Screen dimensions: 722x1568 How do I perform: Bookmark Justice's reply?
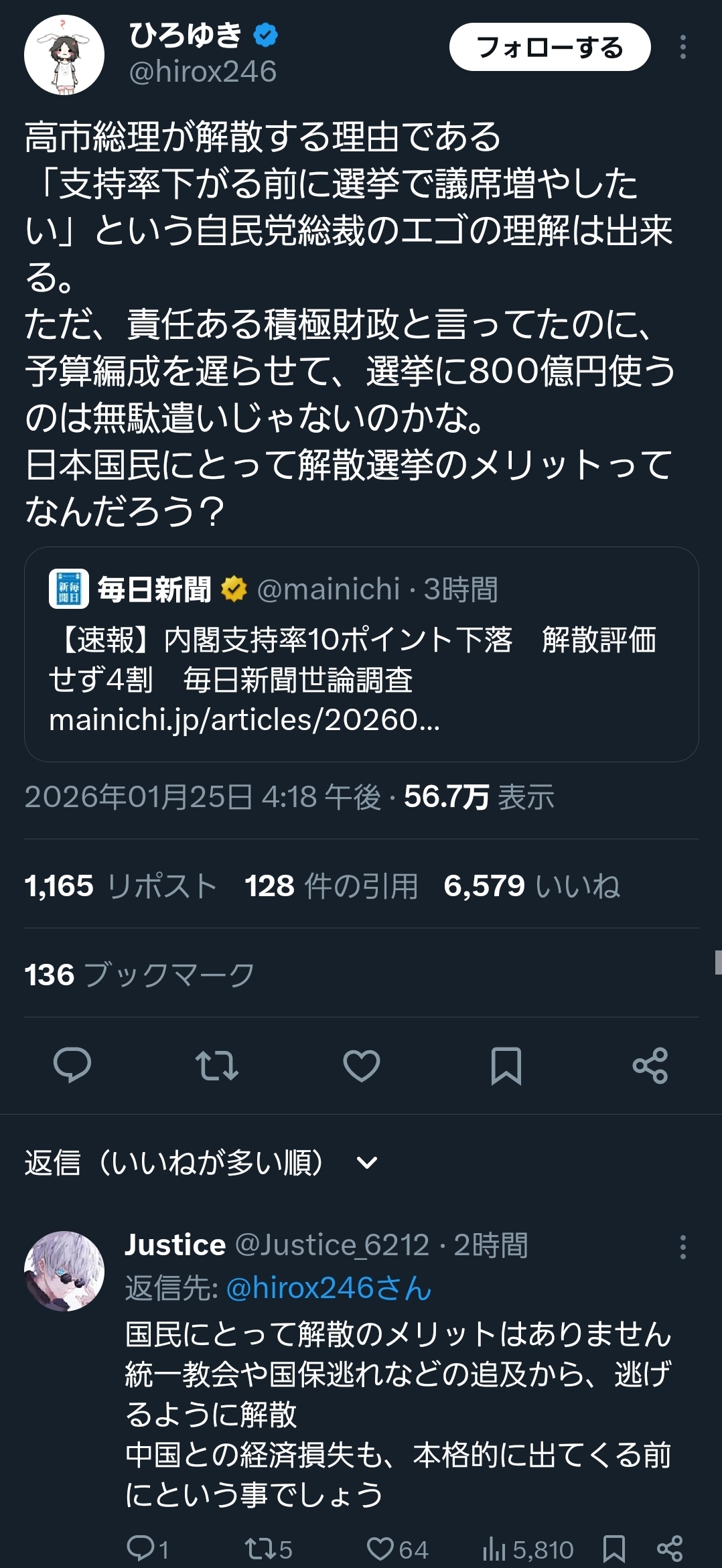(614, 1549)
